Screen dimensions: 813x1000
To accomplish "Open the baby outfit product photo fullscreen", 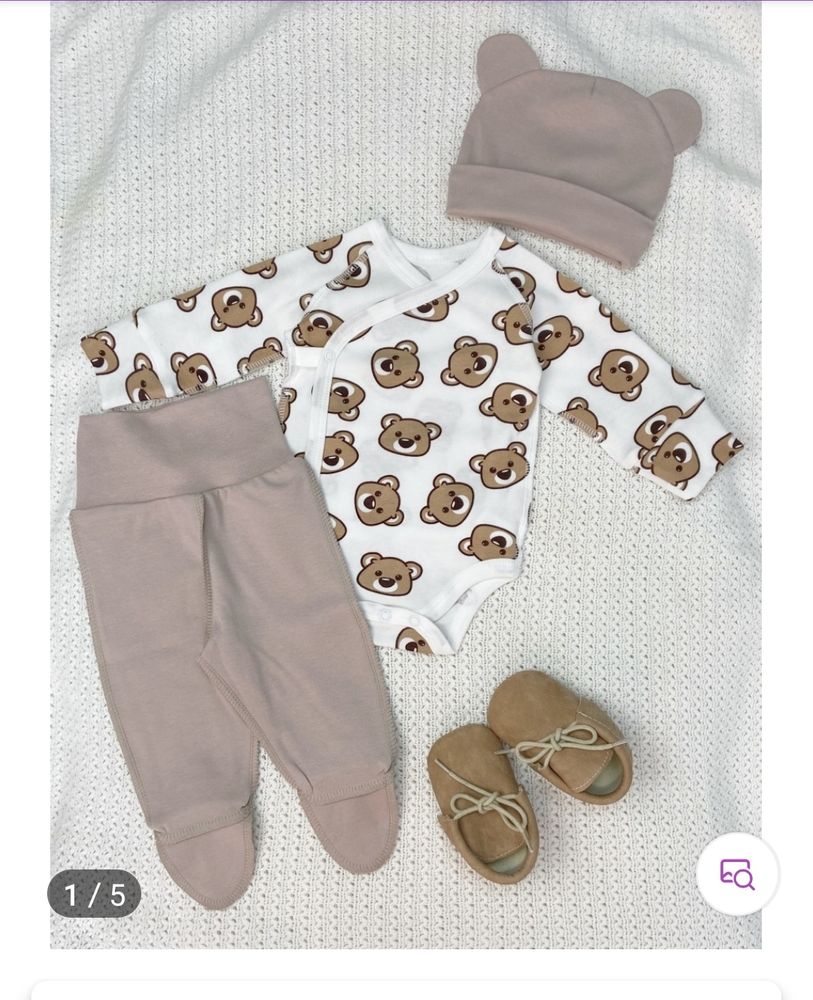I will 405,470.
